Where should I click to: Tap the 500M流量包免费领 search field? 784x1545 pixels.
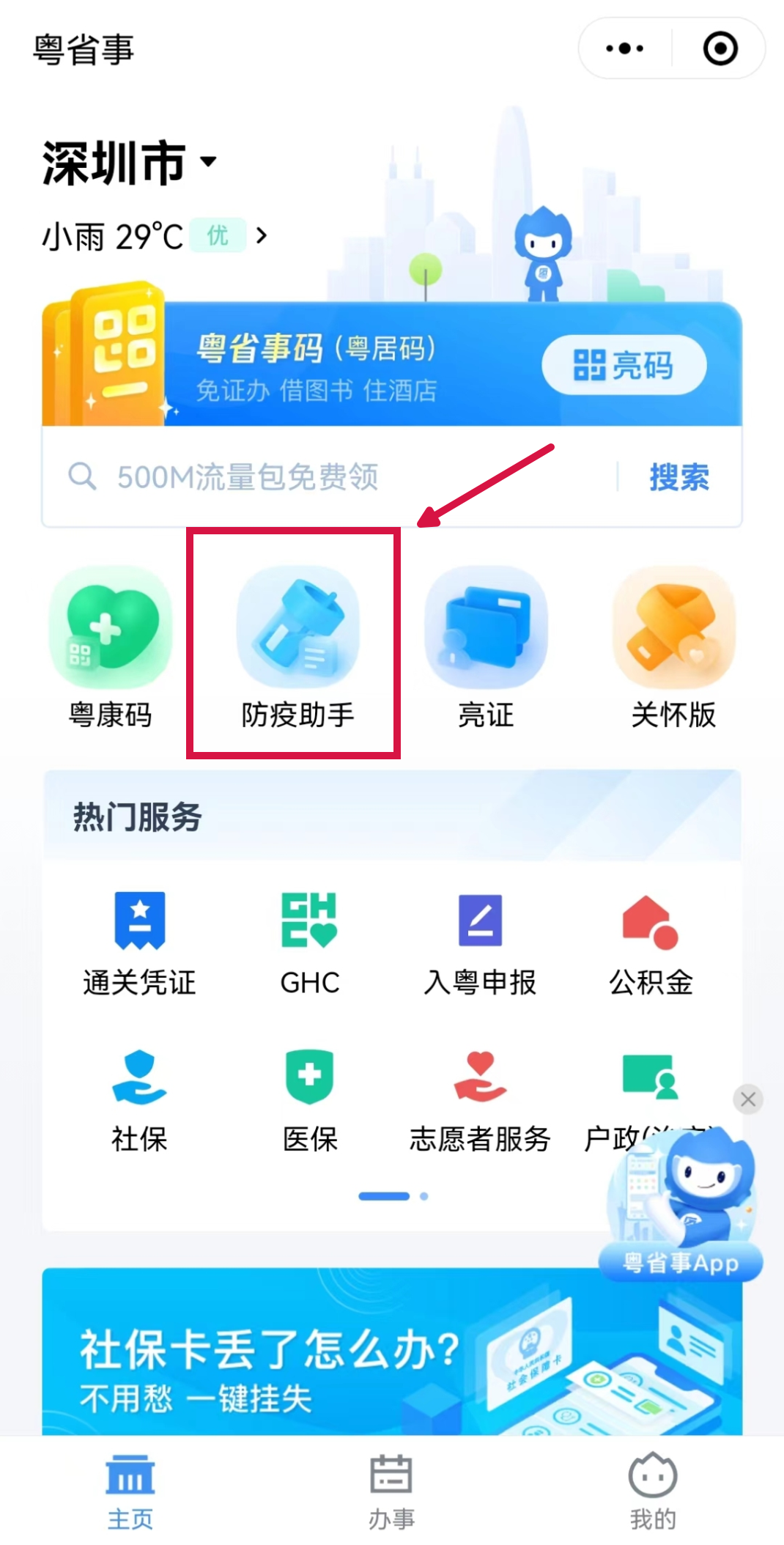click(330, 477)
